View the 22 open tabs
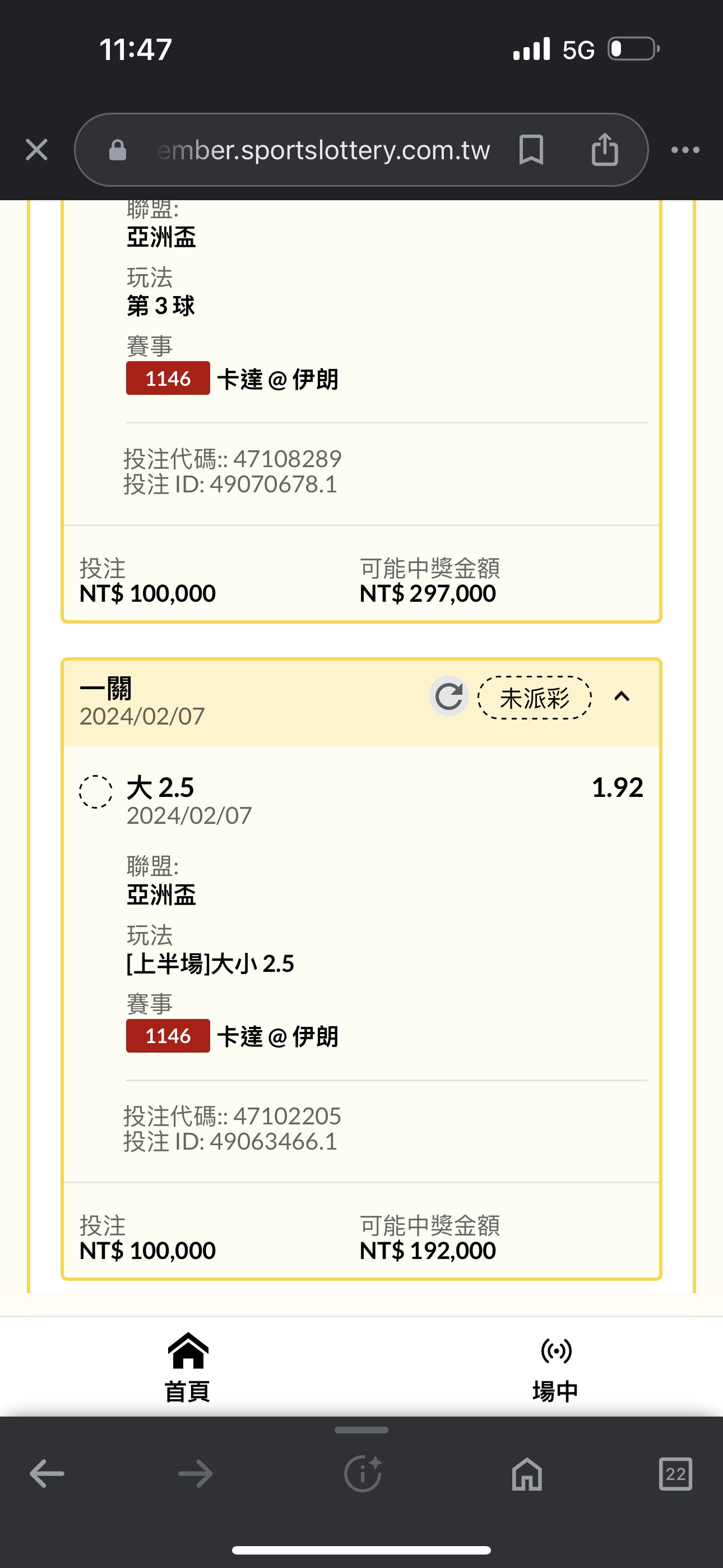Viewport: 723px width, 1568px height. (x=675, y=1474)
